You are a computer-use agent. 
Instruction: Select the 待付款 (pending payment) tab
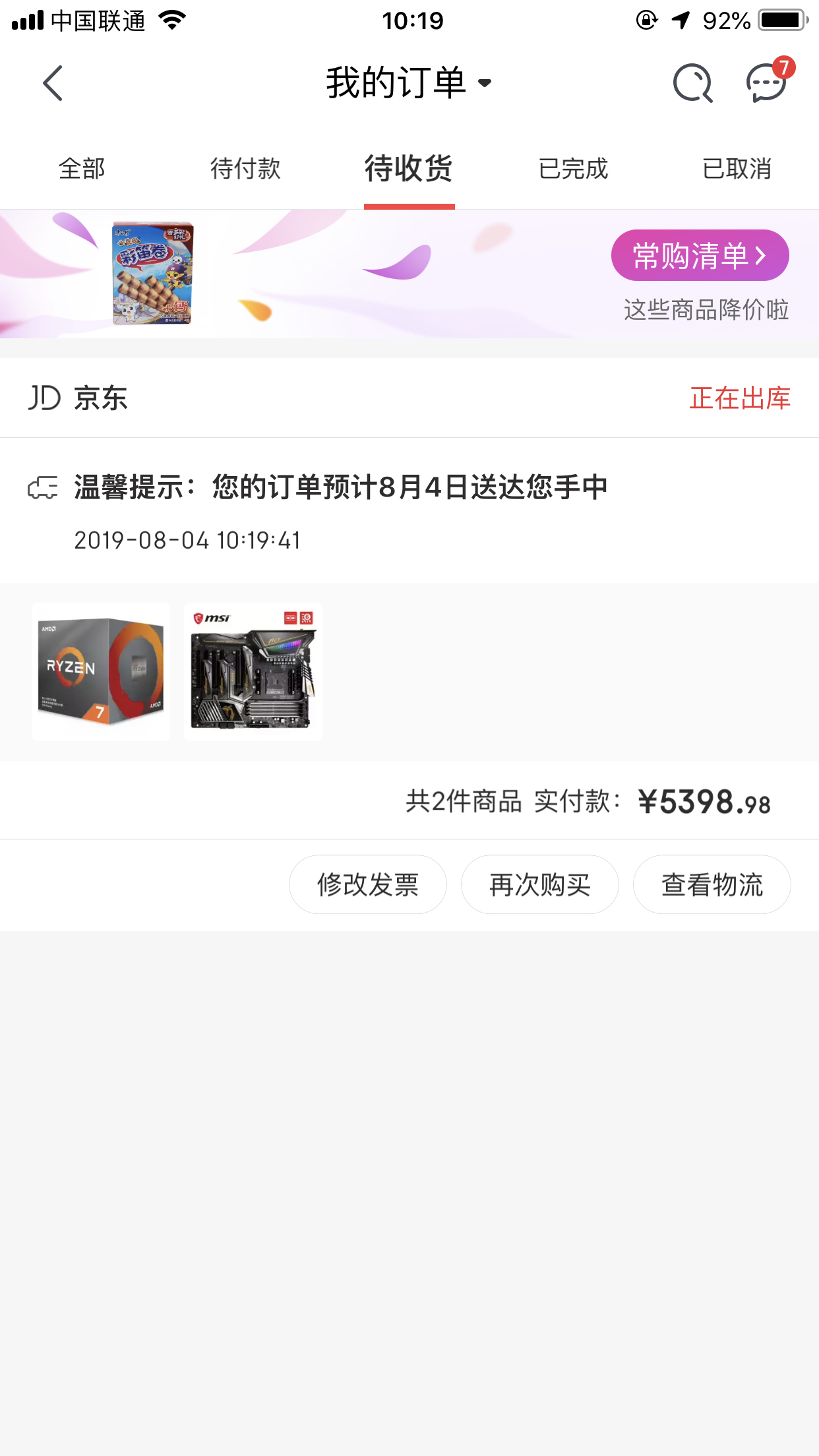pos(245,169)
